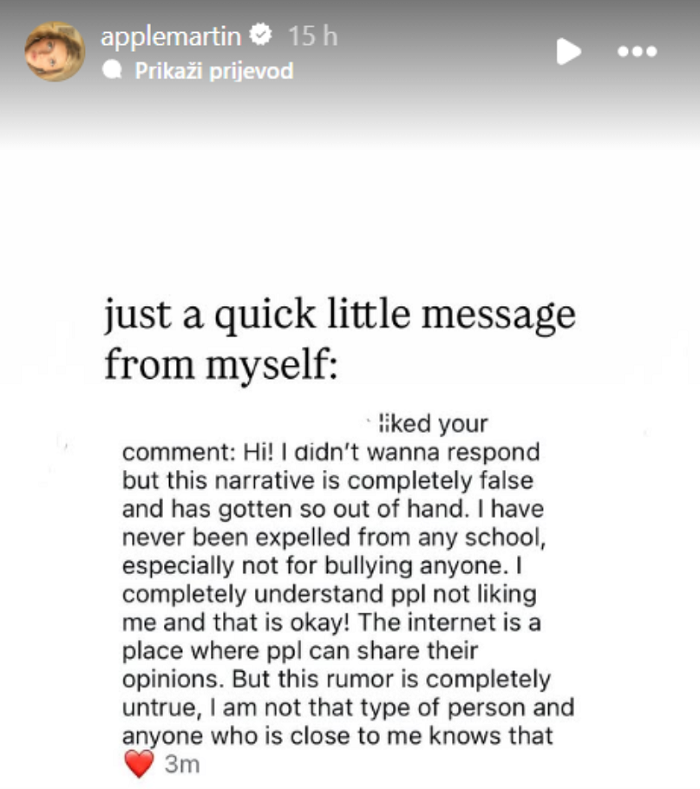Resume story playback with the play icon

568,51
